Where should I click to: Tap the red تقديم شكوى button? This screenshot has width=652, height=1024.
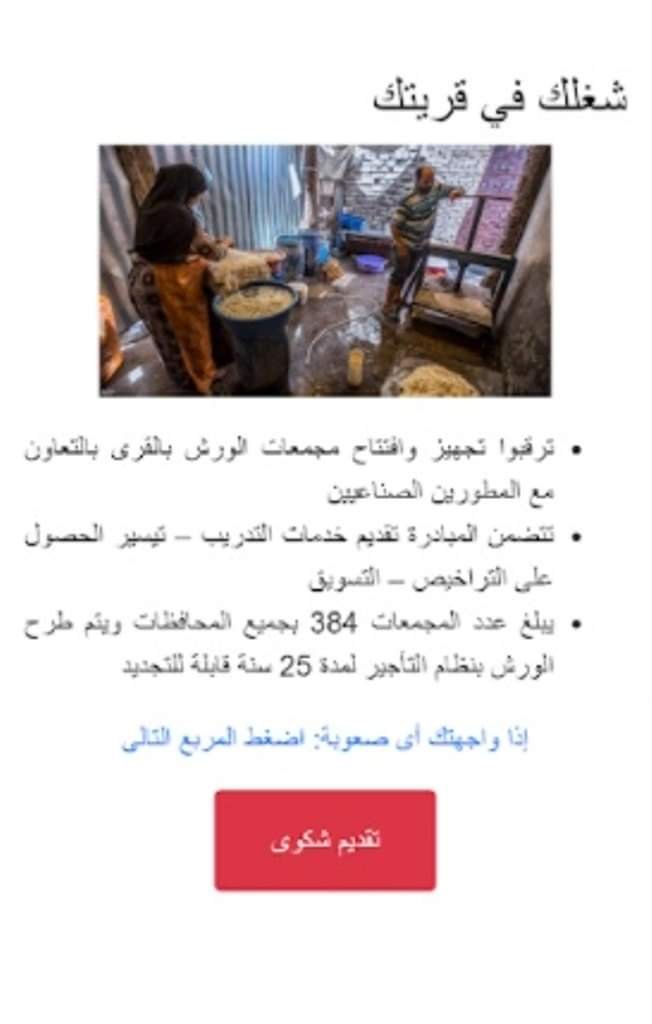click(x=325, y=840)
